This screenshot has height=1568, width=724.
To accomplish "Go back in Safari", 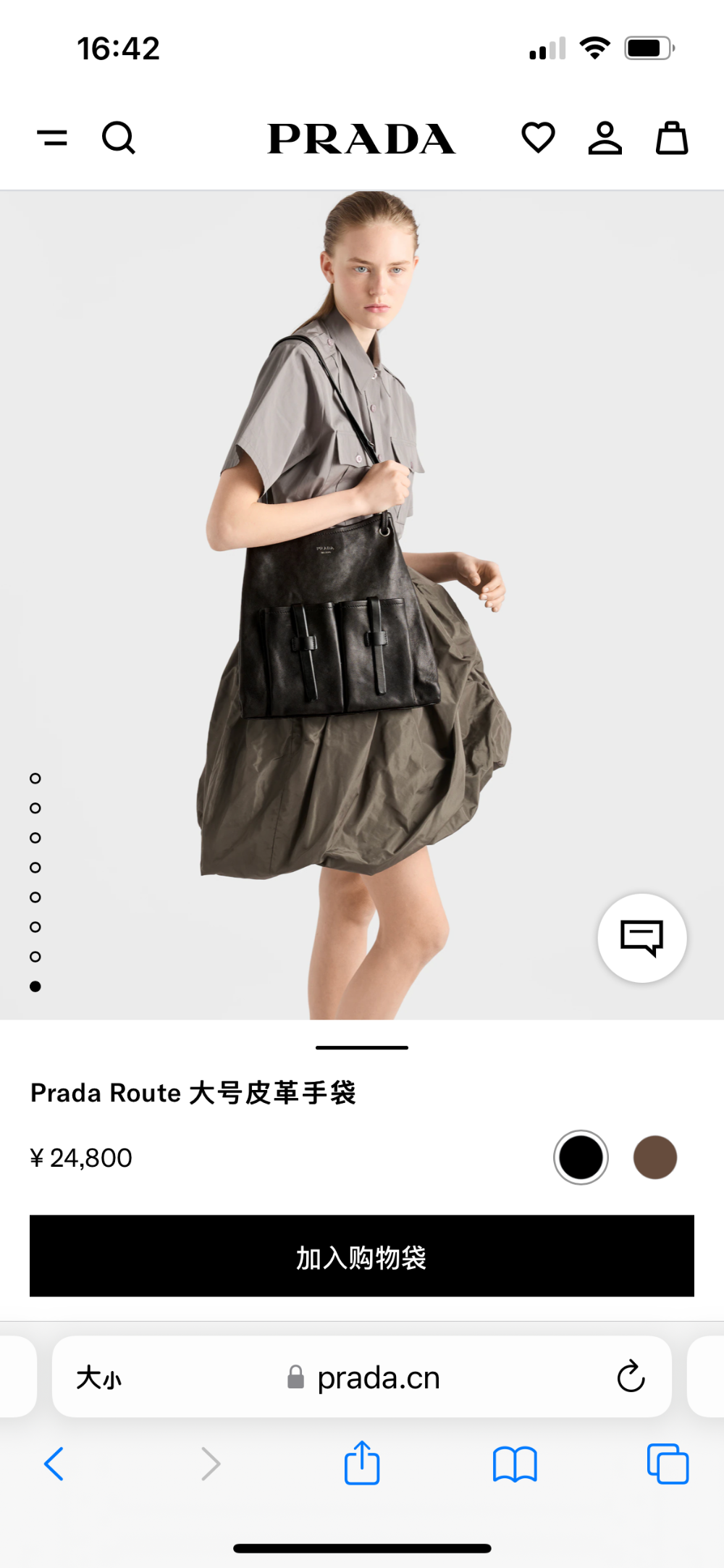I will coord(54,1464).
